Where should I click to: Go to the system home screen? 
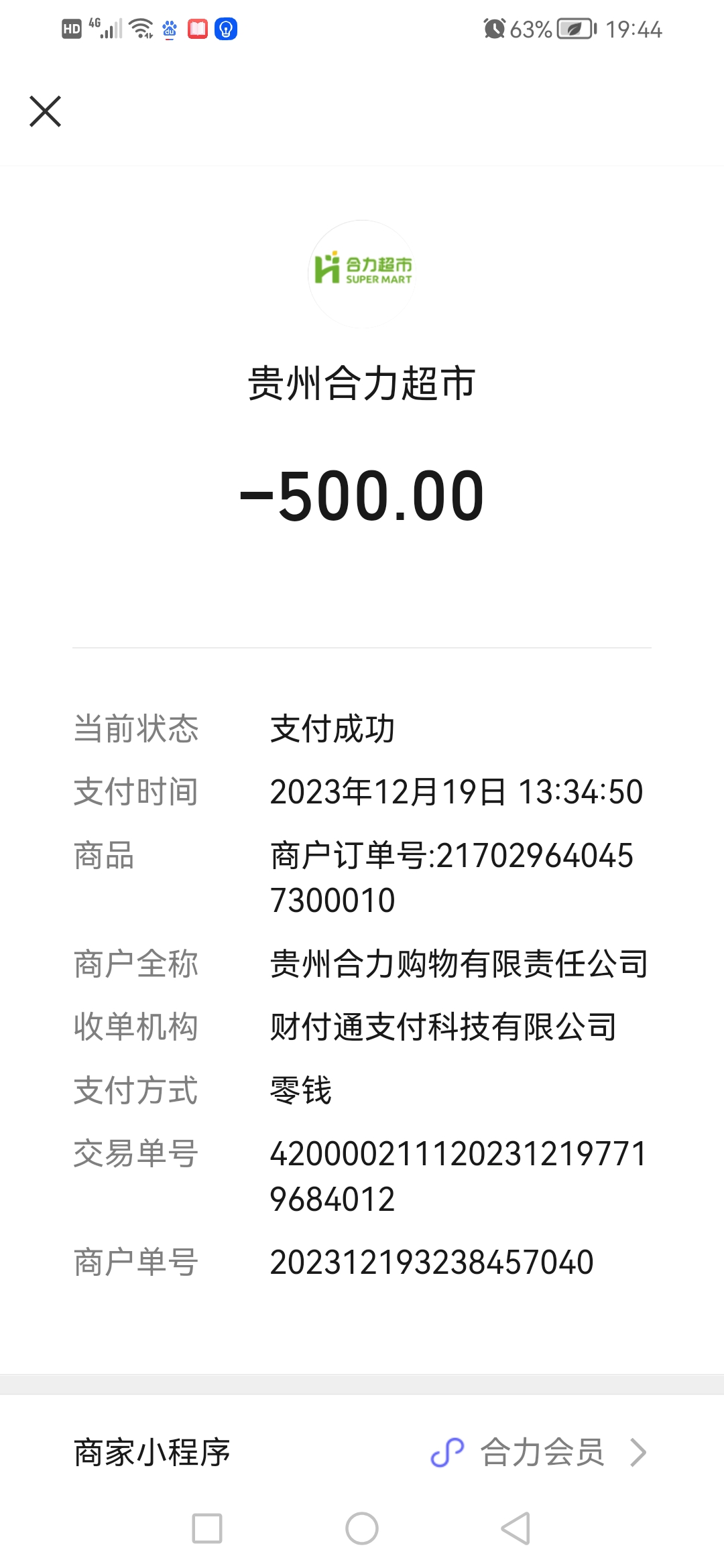click(362, 1528)
